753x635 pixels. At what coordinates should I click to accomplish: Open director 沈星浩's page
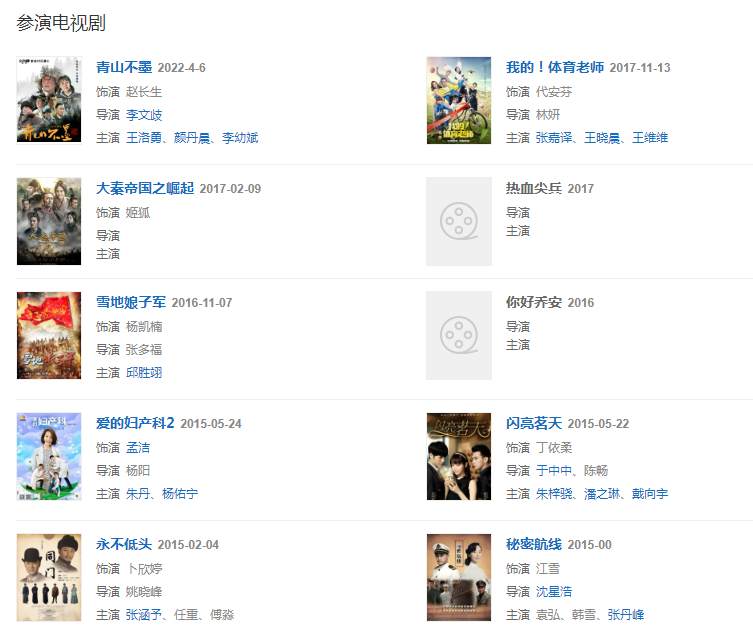pyautogui.click(x=554, y=592)
